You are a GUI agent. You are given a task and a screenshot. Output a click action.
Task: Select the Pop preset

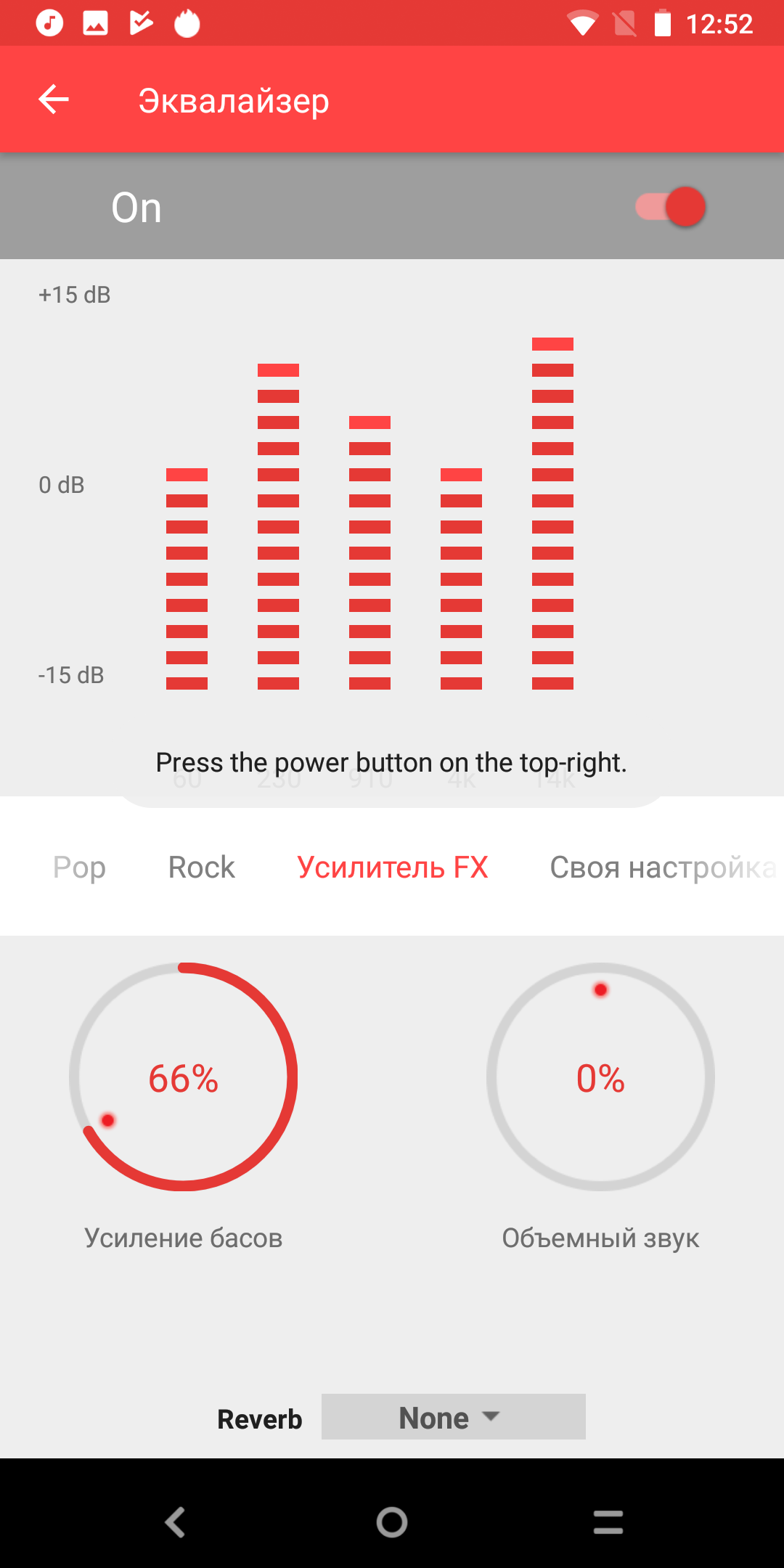(x=79, y=867)
